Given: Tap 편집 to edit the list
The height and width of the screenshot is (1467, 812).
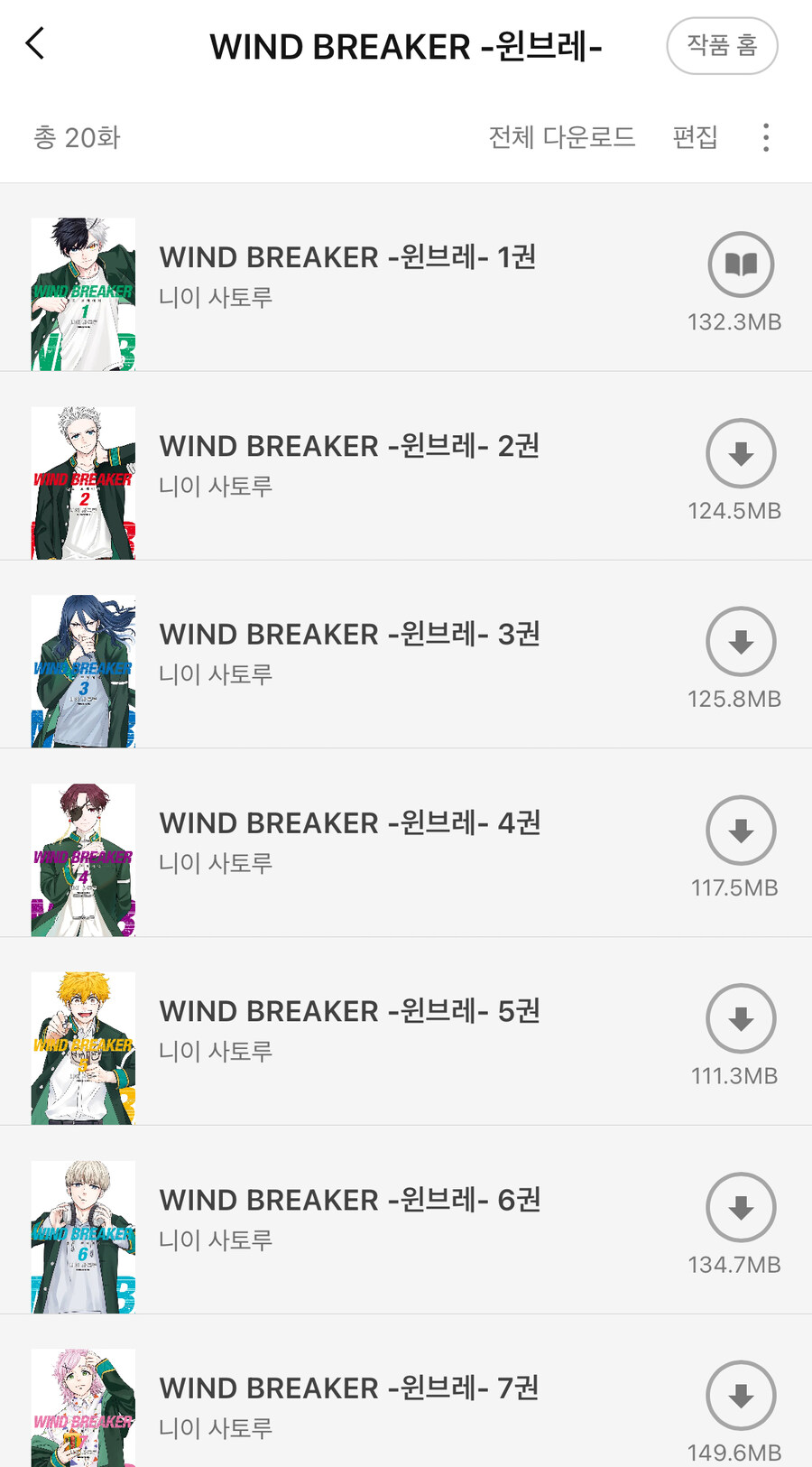Looking at the screenshot, I should pos(695,137).
